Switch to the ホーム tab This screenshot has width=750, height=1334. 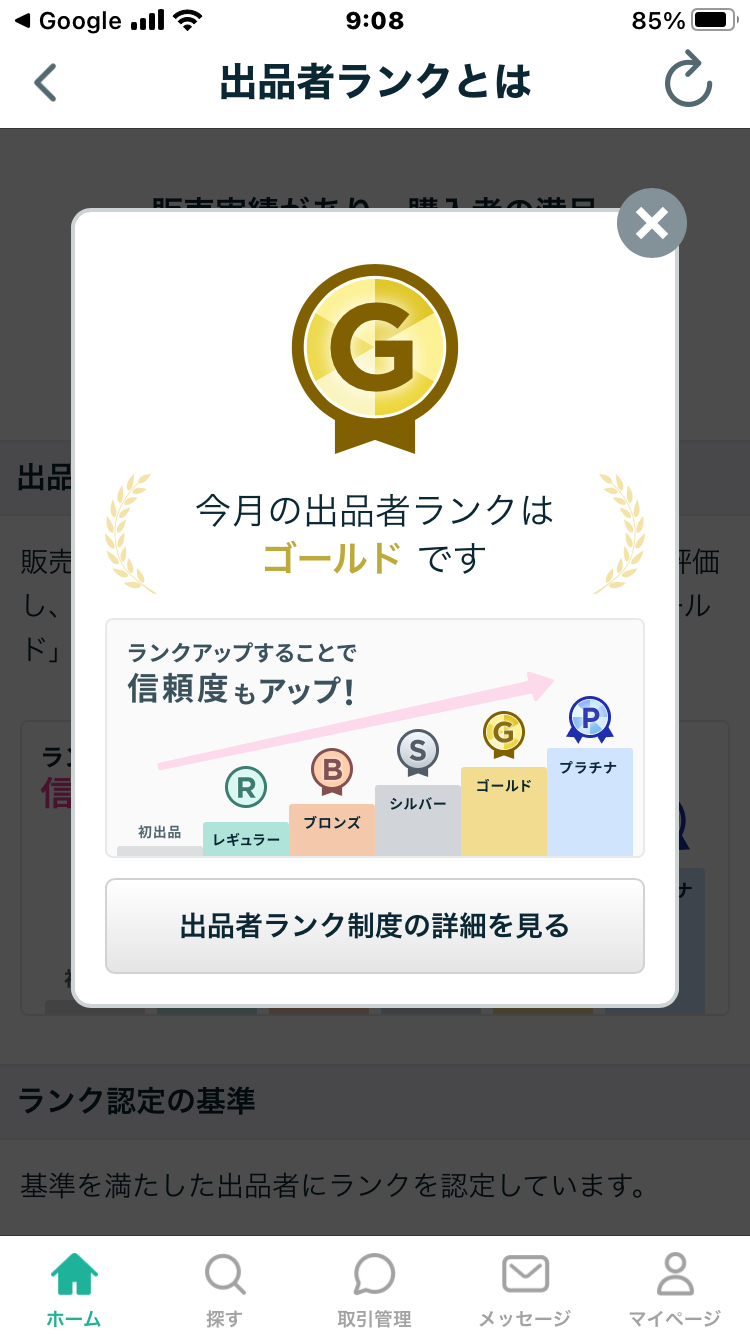click(x=74, y=1288)
